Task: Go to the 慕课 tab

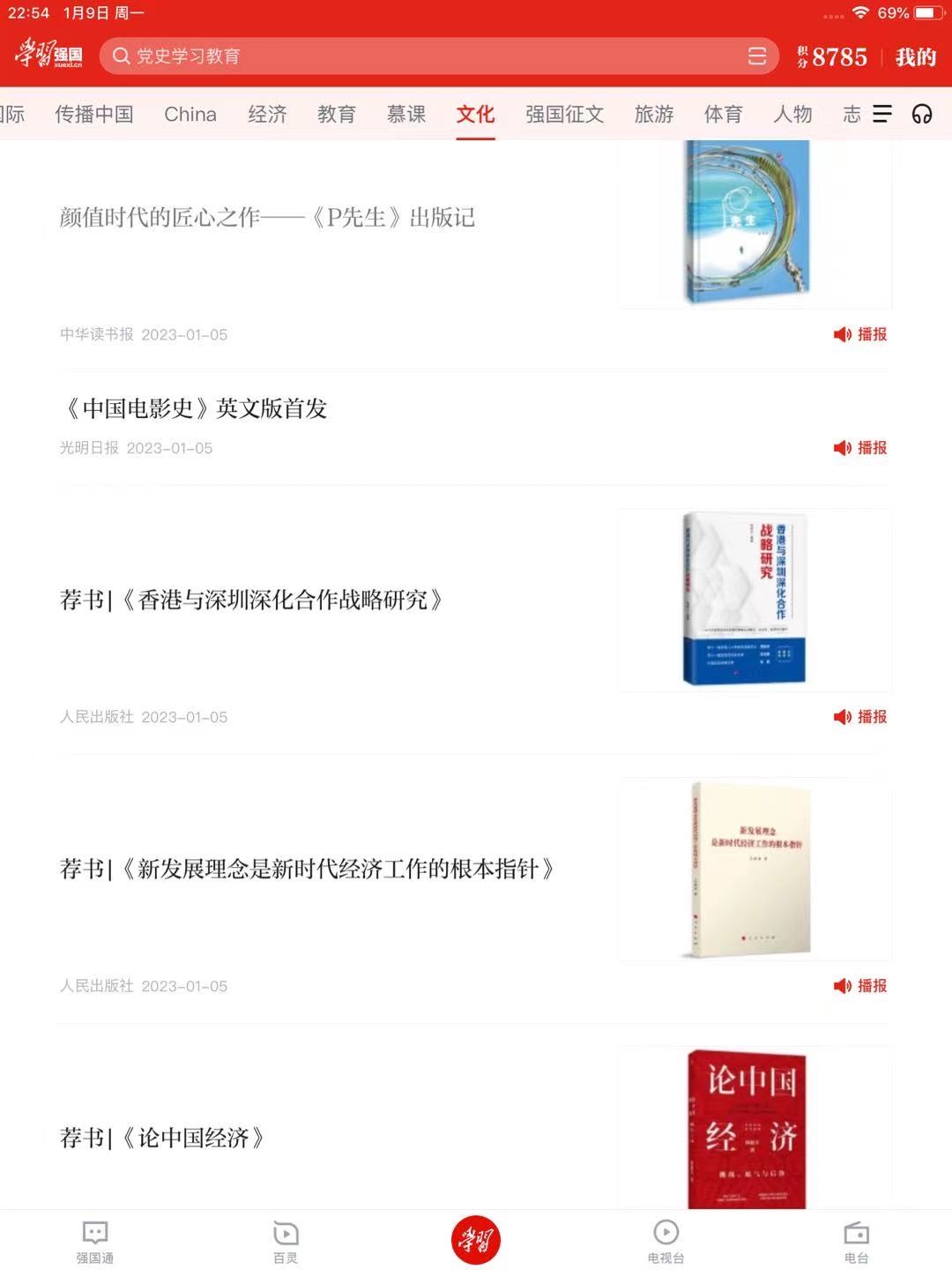Action: point(406,114)
